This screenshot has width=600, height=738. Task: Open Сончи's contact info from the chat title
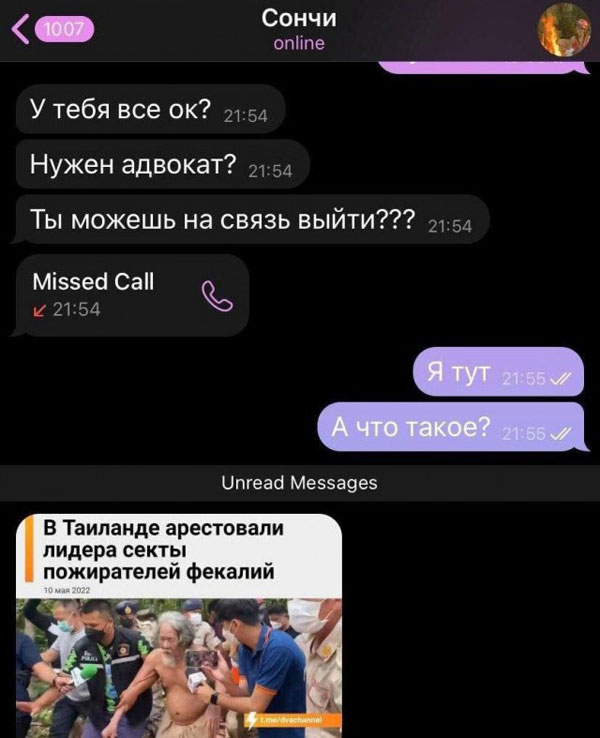click(299, 19)
